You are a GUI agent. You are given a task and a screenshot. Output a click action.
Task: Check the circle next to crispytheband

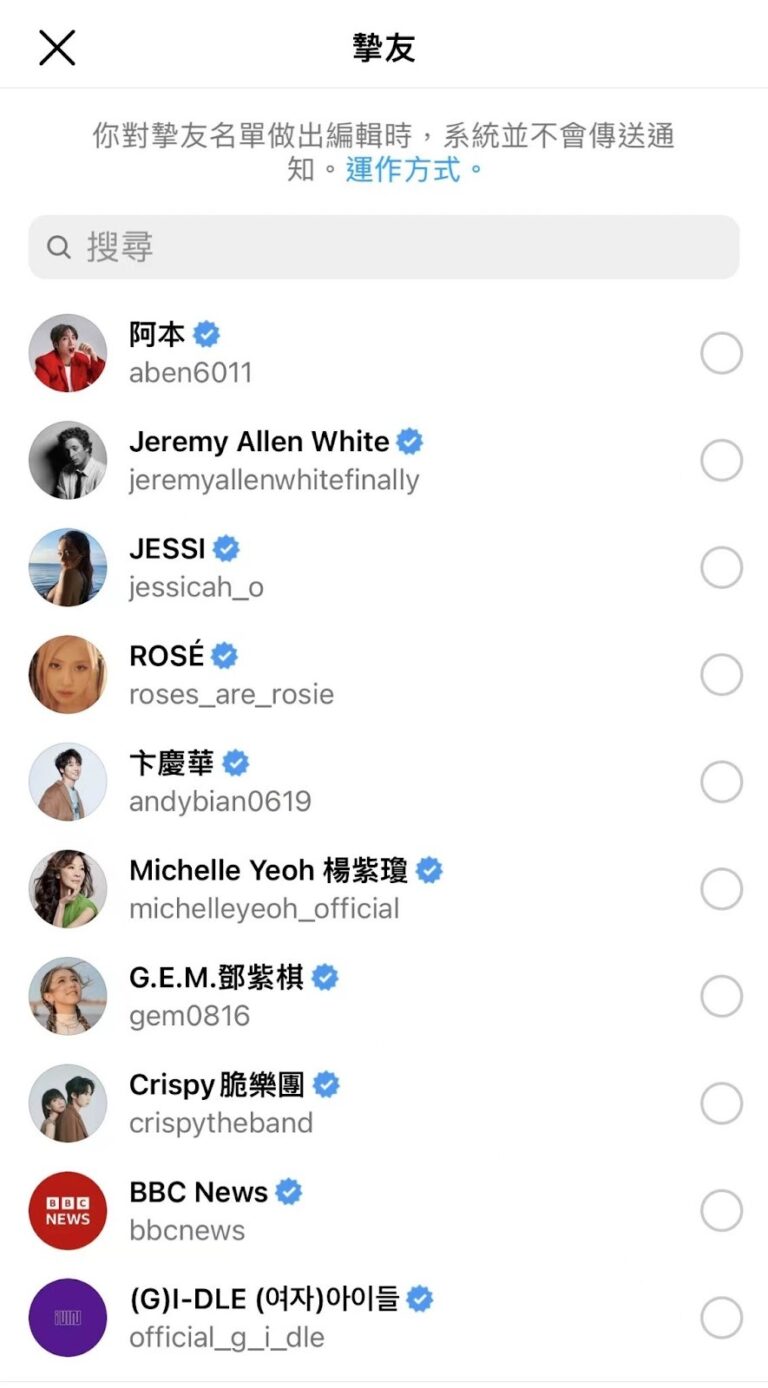point(722,1103)
